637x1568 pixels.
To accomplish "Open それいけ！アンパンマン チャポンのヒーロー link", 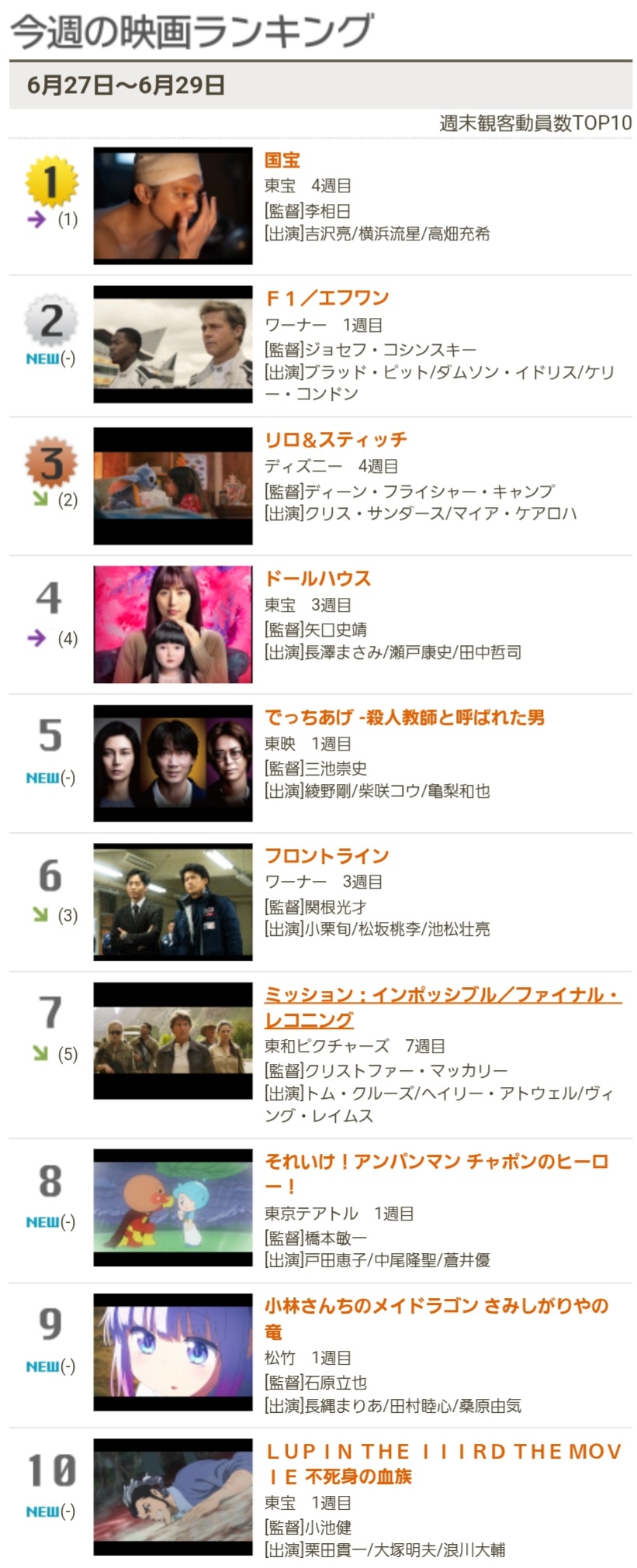I will pyautogui.click(x=437, y=1173).
